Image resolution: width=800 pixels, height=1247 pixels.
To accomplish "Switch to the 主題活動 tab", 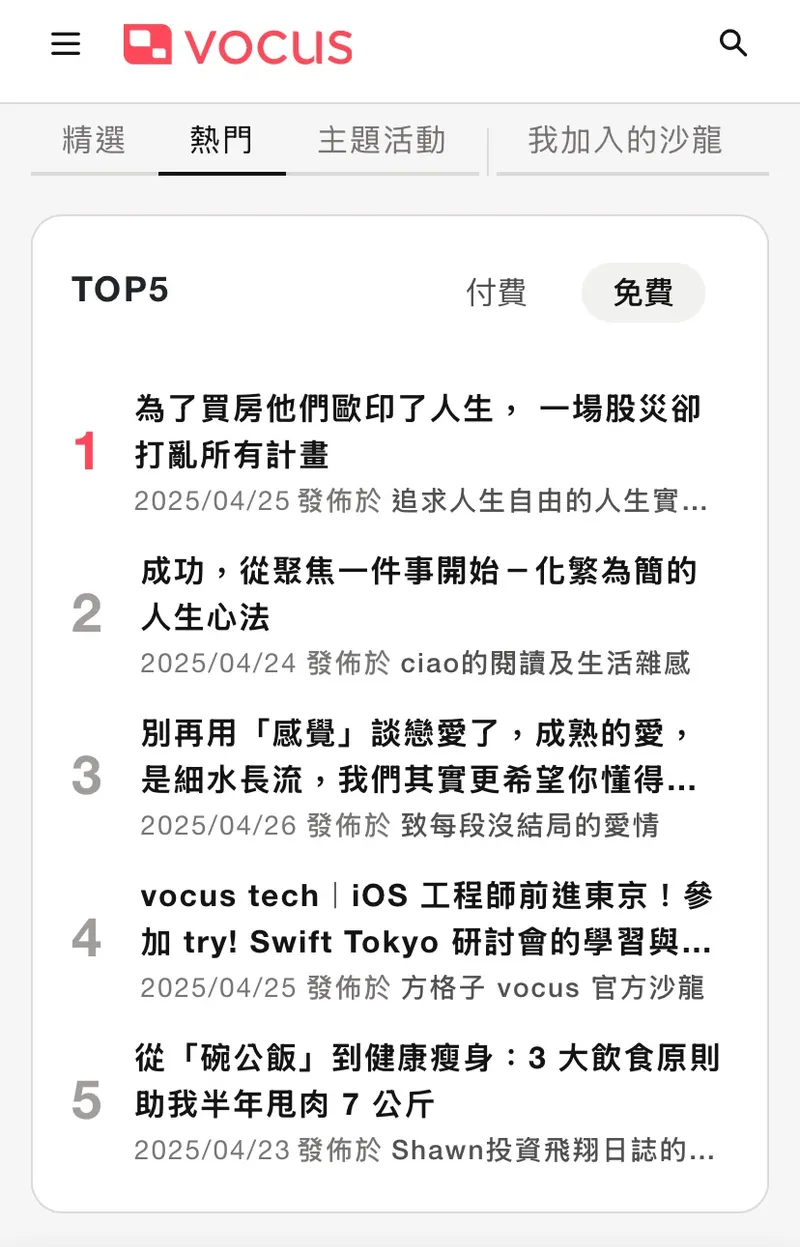I will click(x=382, y=140).
